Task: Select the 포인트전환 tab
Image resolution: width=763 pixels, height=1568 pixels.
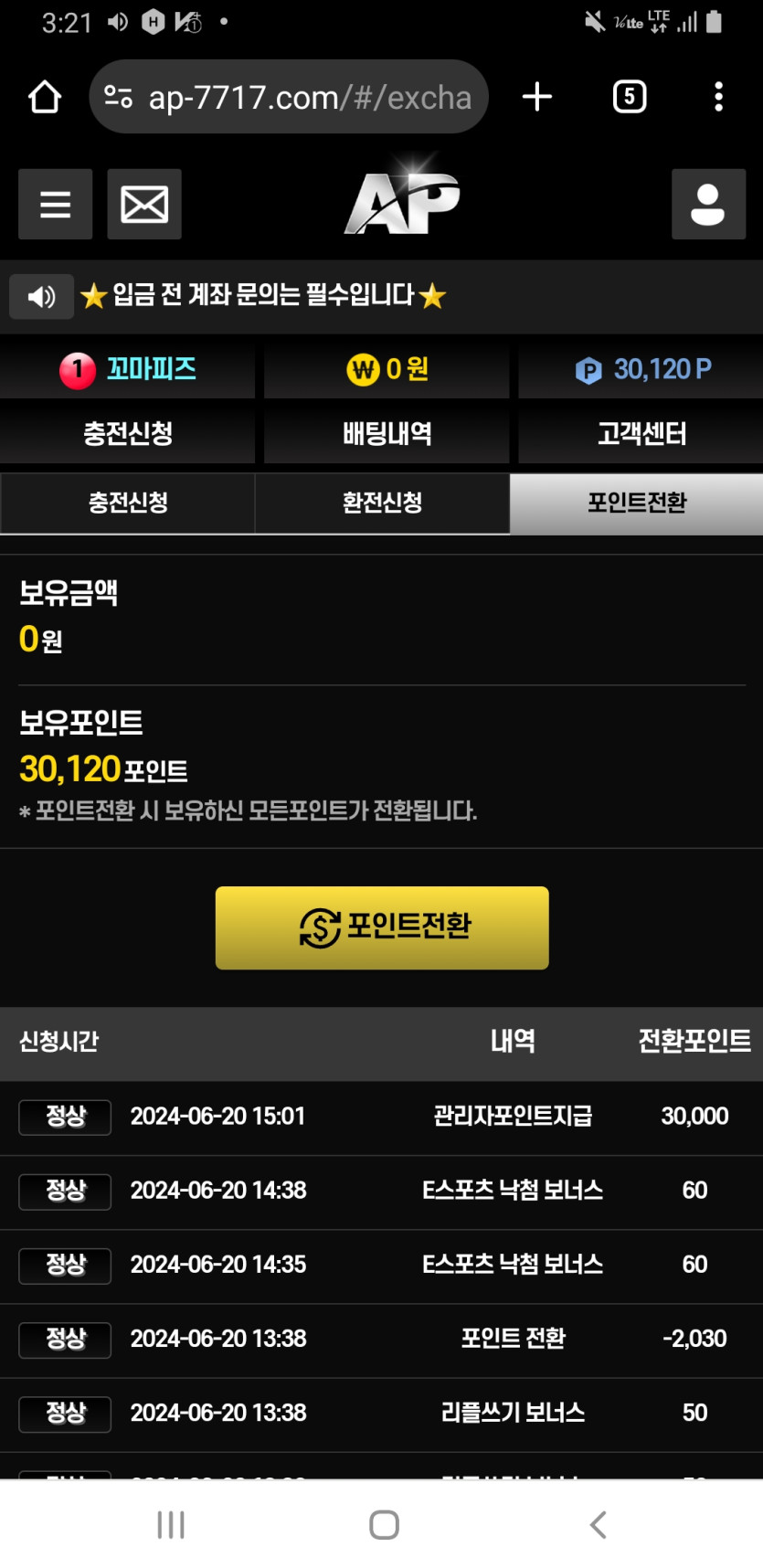Action: 637,503
